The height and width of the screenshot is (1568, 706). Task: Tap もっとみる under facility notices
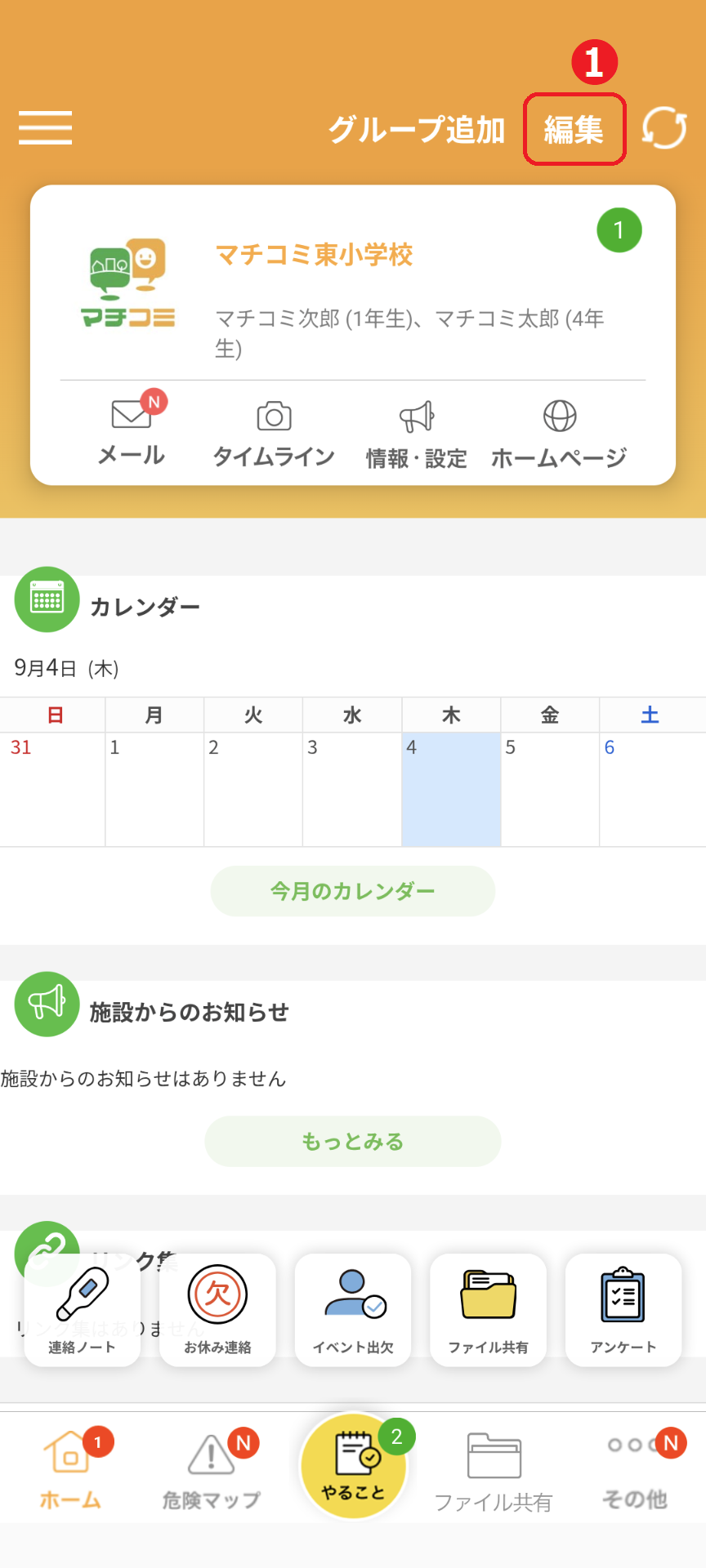353,1141
